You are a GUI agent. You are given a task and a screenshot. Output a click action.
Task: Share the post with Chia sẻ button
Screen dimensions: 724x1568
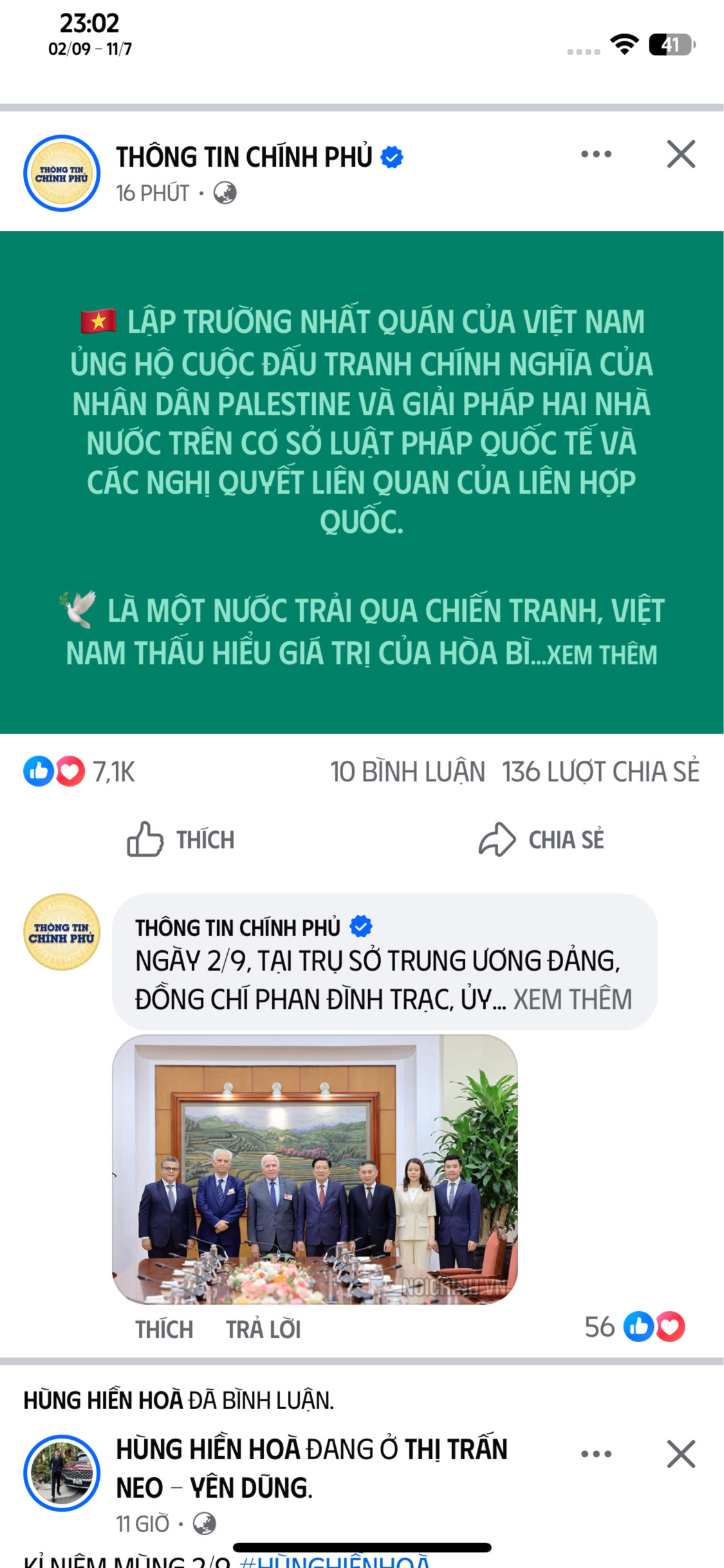[541, 839]
